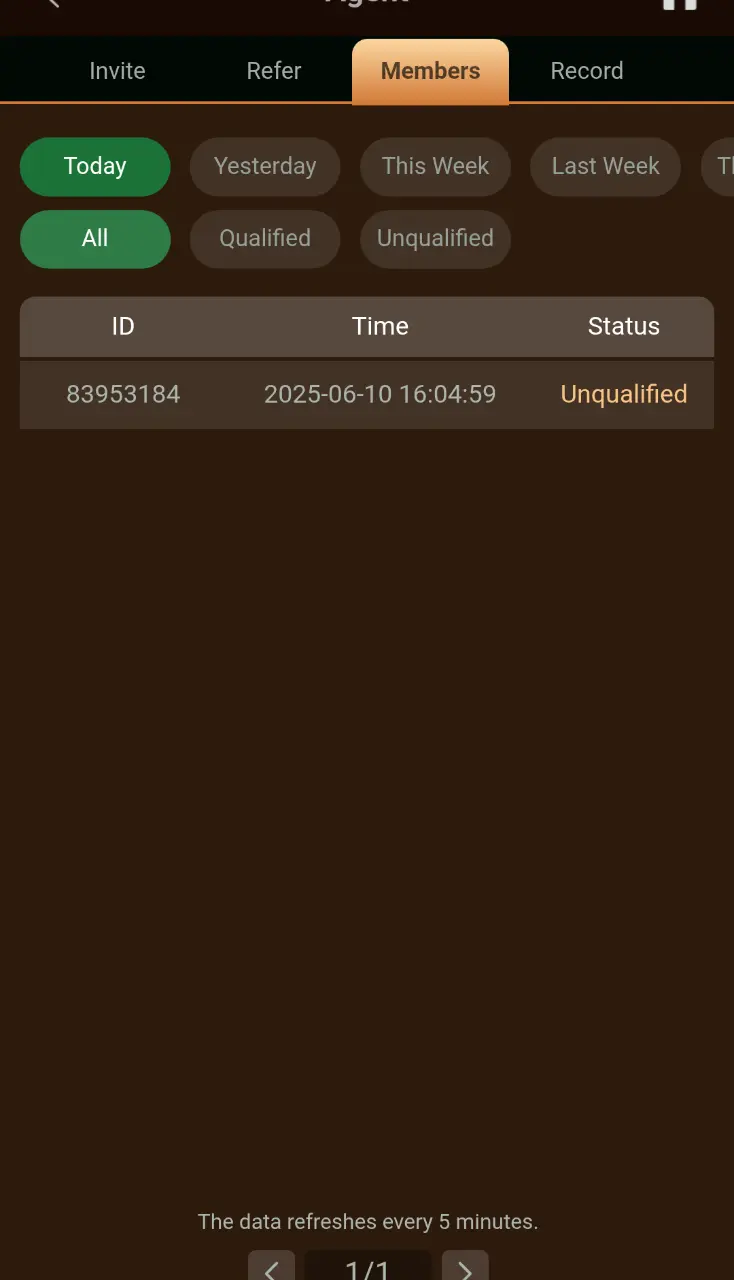The image size is (734, 1280).
Task: Select the This Week filter
Action: (435, 166)
